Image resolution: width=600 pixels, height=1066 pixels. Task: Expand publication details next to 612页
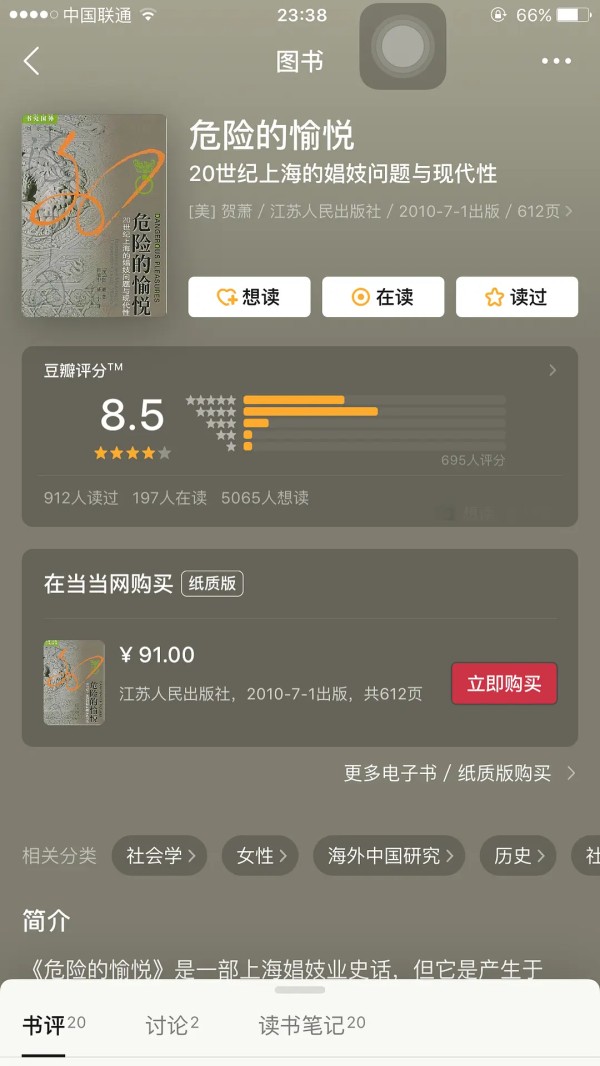pyautogui.click(x=569, y=211)
